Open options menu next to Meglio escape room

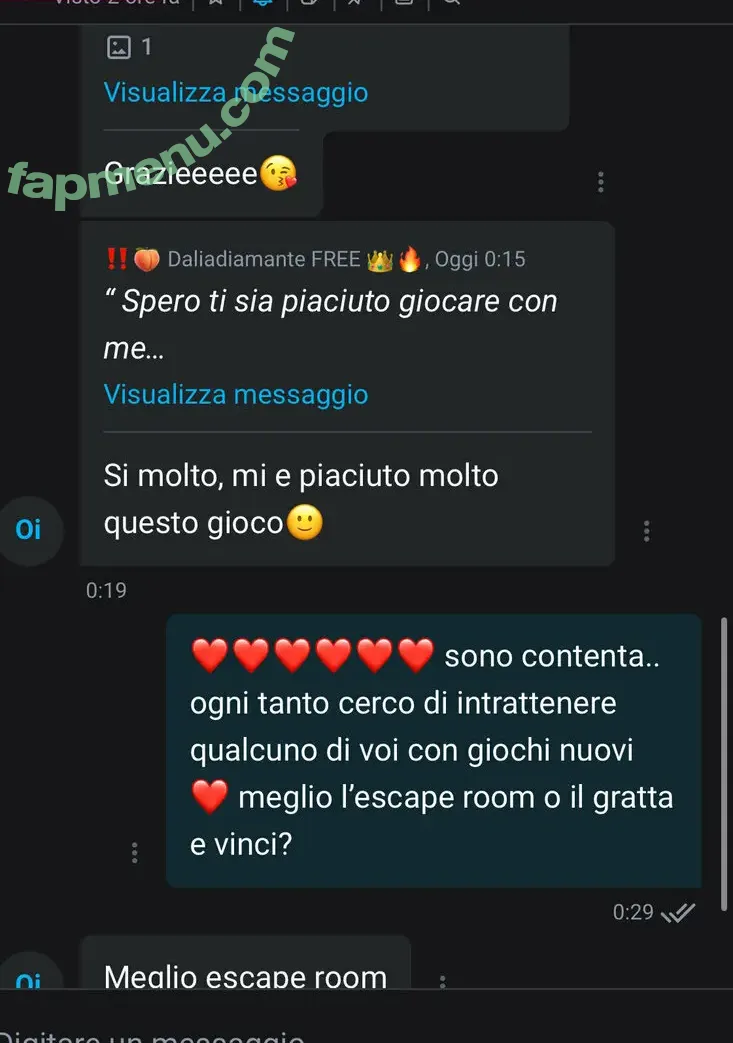point(443,981)
